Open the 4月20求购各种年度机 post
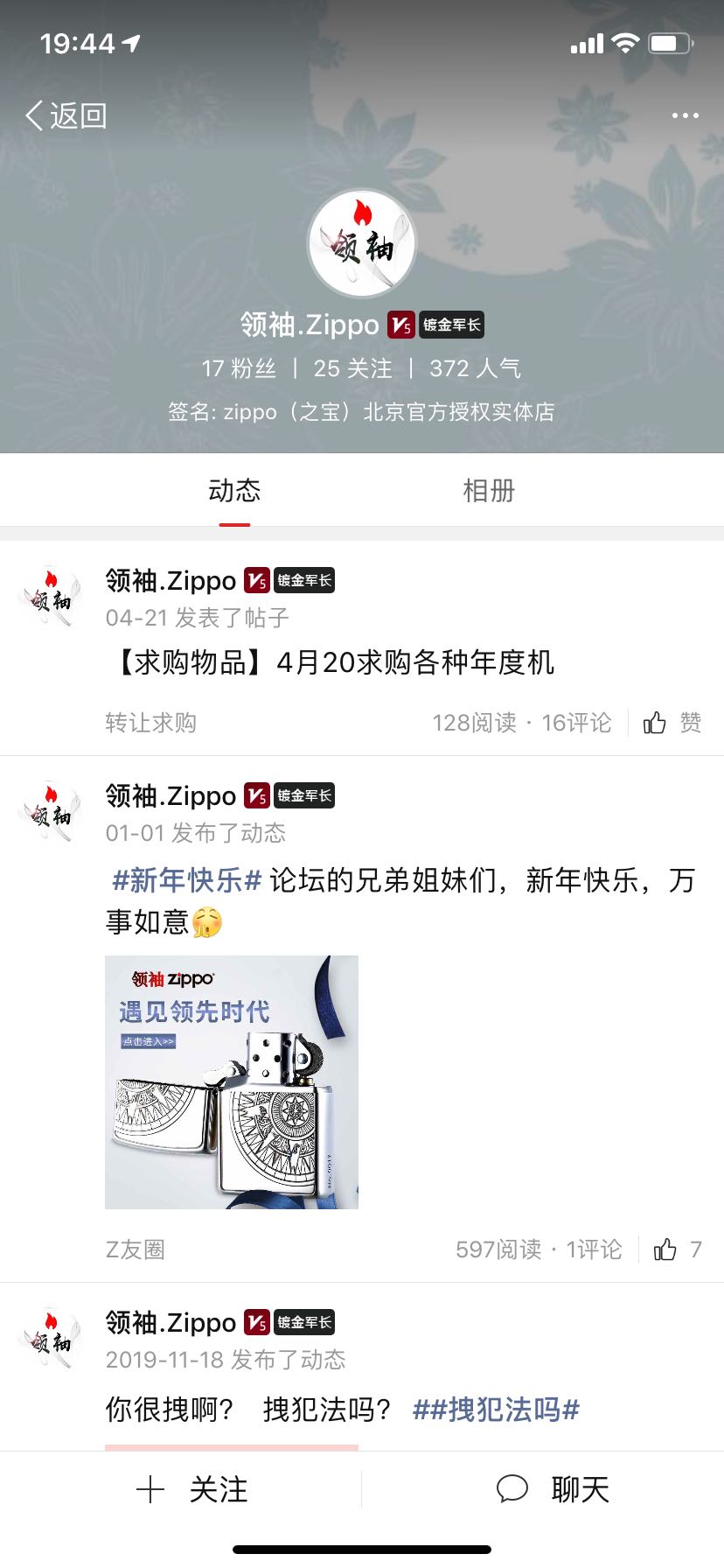 [332, 662]
